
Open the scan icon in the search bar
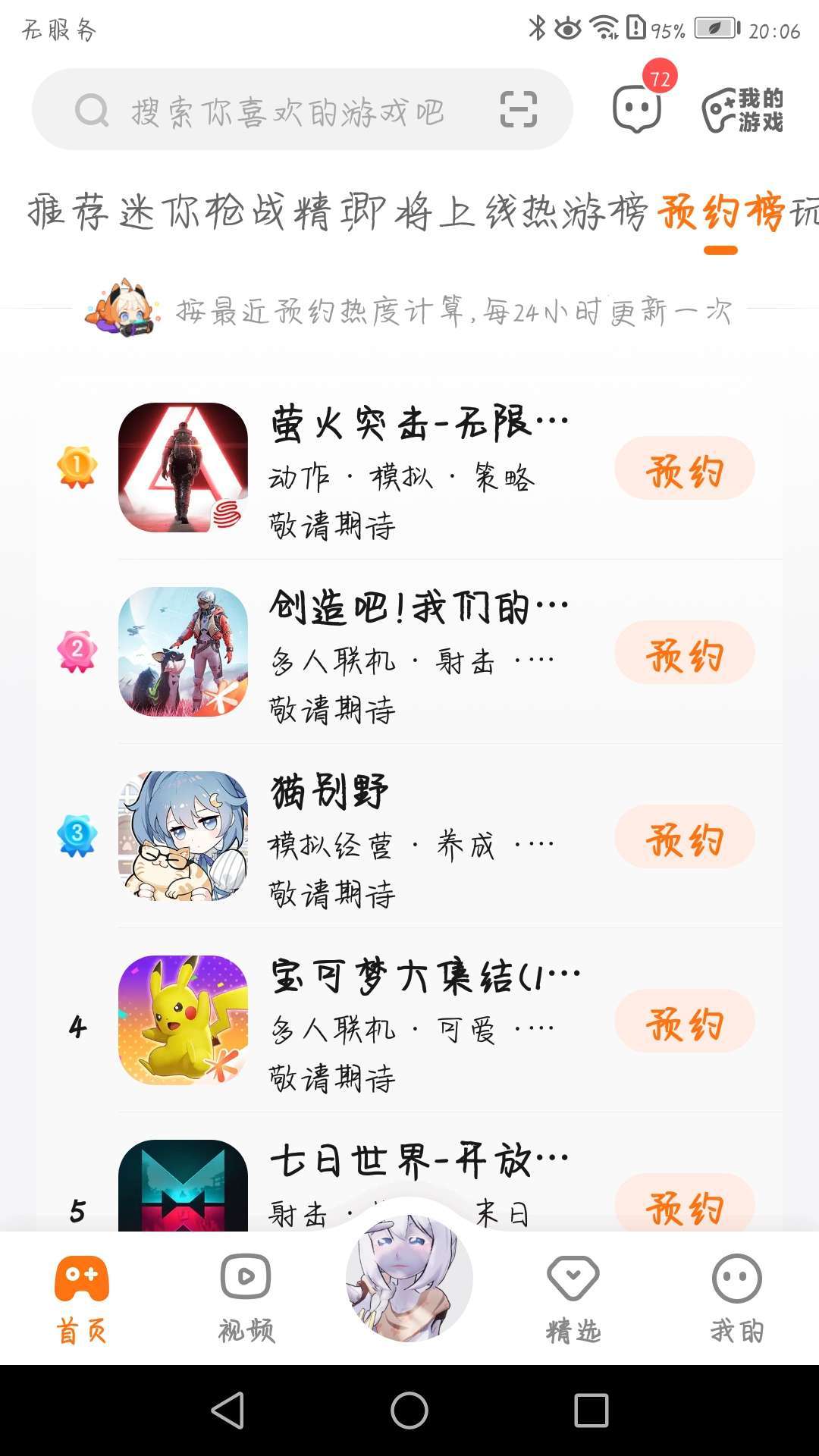coord(519,110)
